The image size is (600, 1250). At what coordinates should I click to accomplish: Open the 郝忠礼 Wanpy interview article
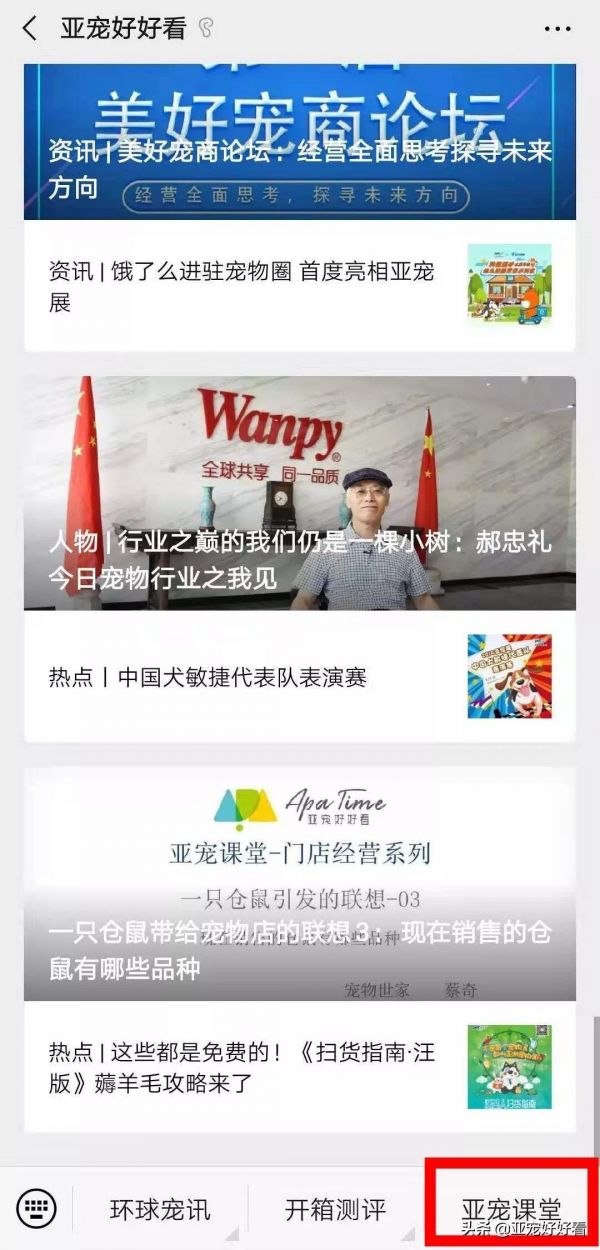(x=299, y=493)
